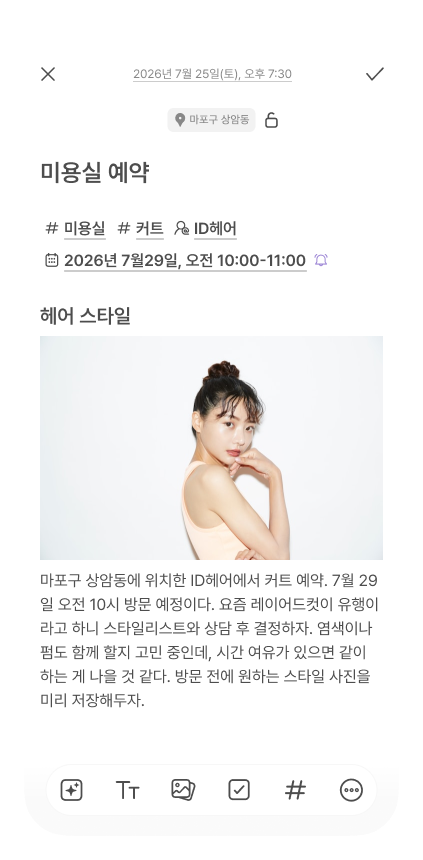Viewport: 423px width, 860px height.
Task: Open the hairstyle photo
Action: point(211,448)
